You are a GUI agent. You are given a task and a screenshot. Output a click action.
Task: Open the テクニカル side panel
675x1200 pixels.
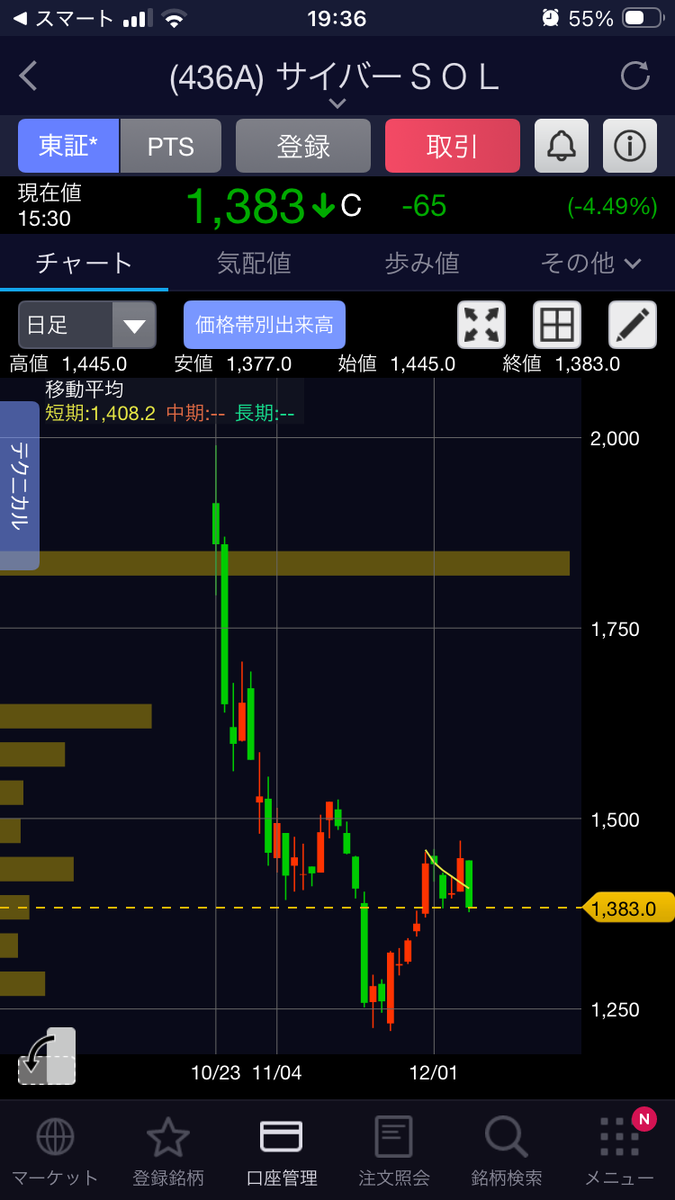point(19,486)
